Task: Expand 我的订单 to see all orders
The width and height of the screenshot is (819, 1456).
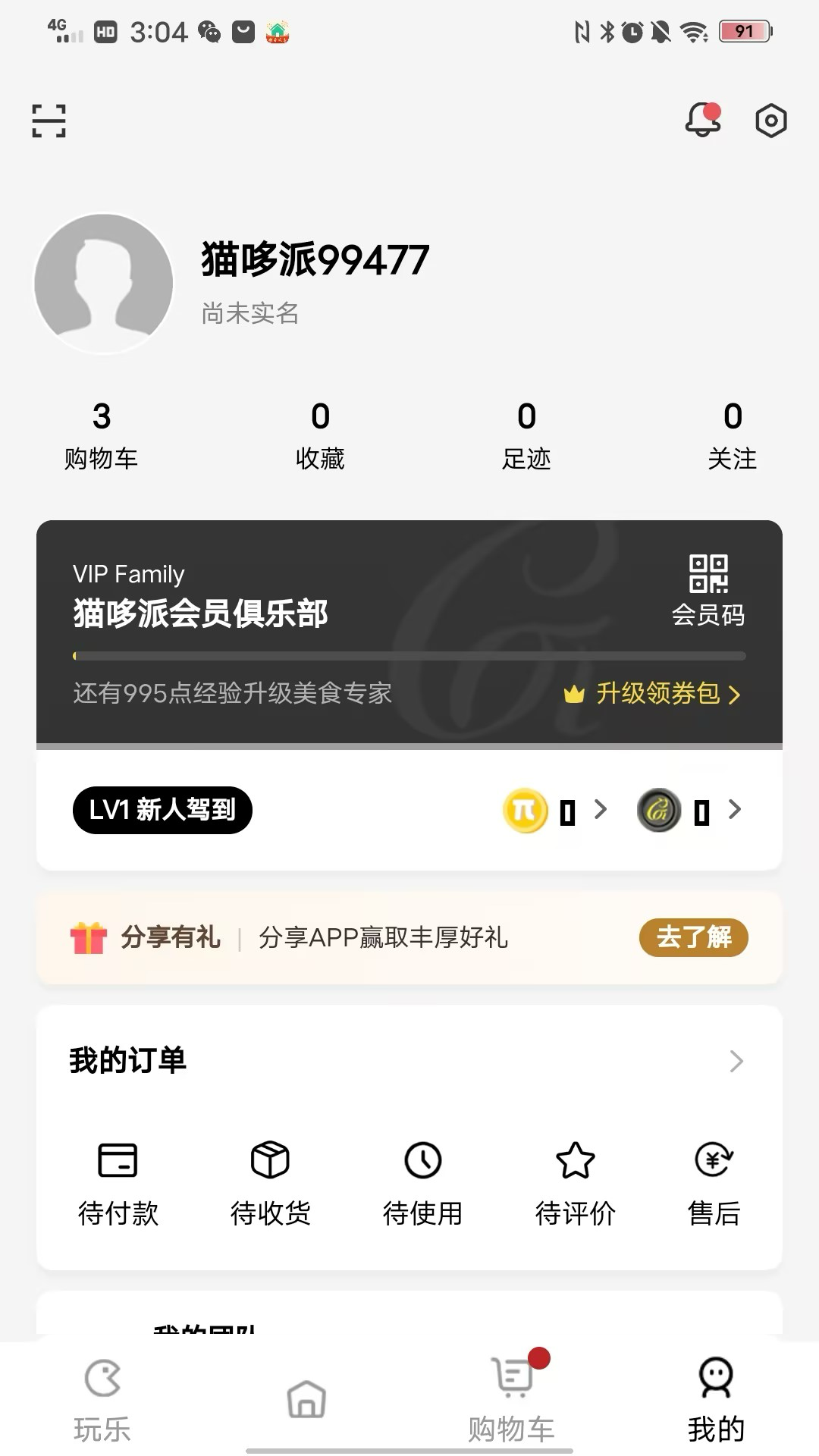Action: pos(736,1061)
